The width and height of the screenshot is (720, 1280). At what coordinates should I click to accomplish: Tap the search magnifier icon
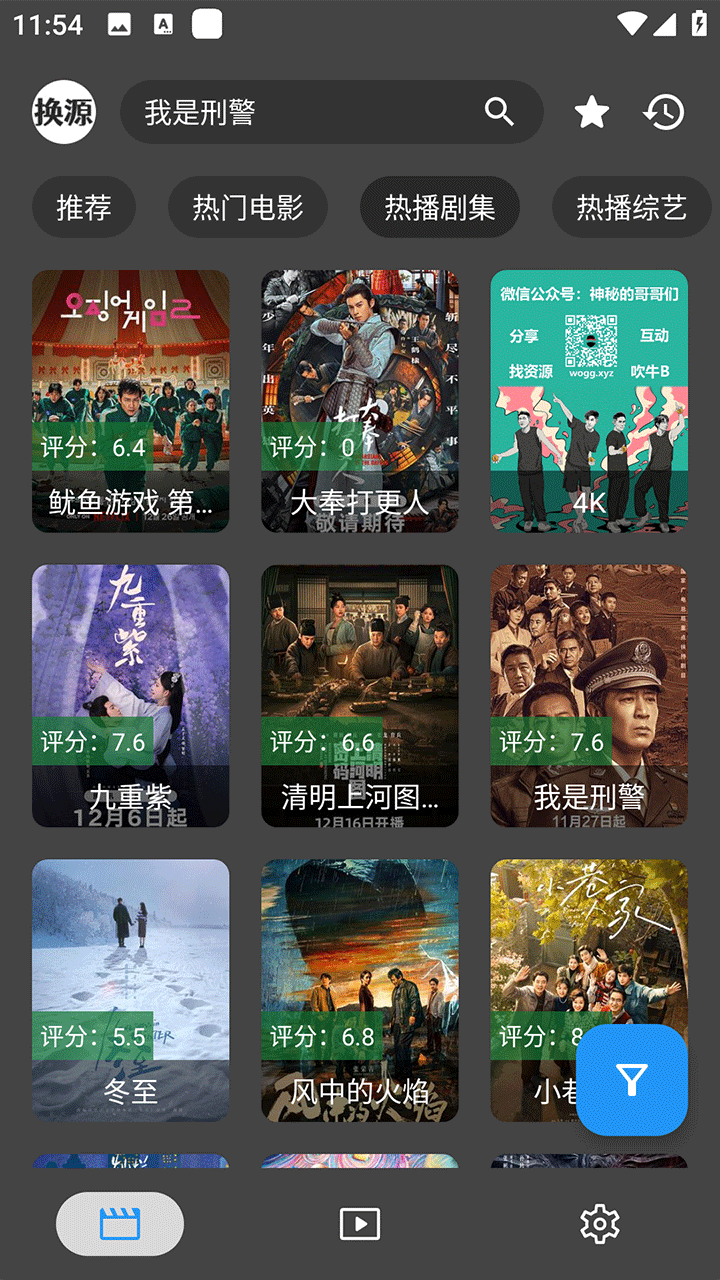pos(498,112)
